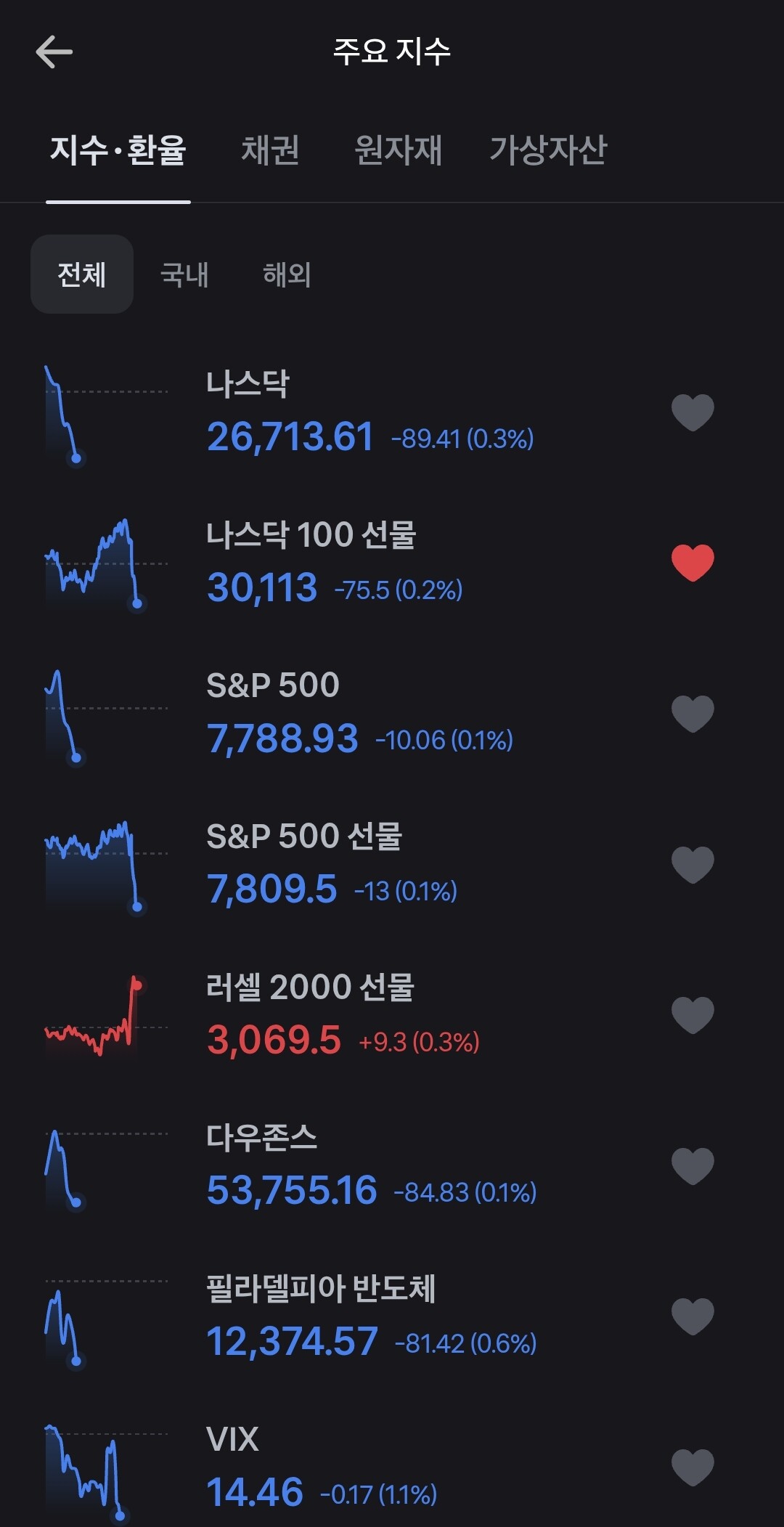Select the 전체 filter chip
Viewport: 784px width, 1527px height.
pyautogui.click(x=82, y=274)
